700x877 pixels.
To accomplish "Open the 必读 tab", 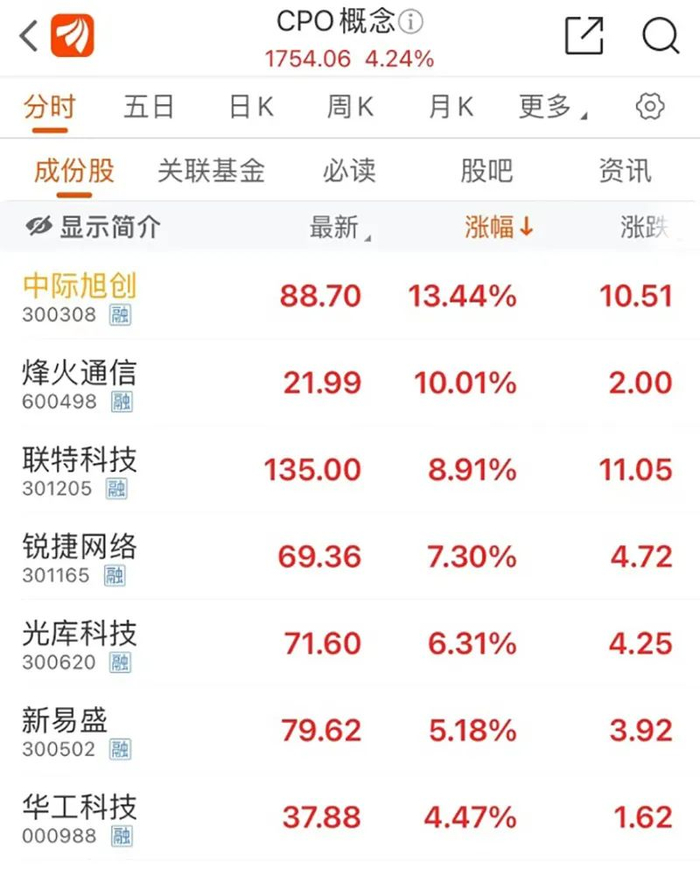I will pyautogui.click(x=349, y=171).
